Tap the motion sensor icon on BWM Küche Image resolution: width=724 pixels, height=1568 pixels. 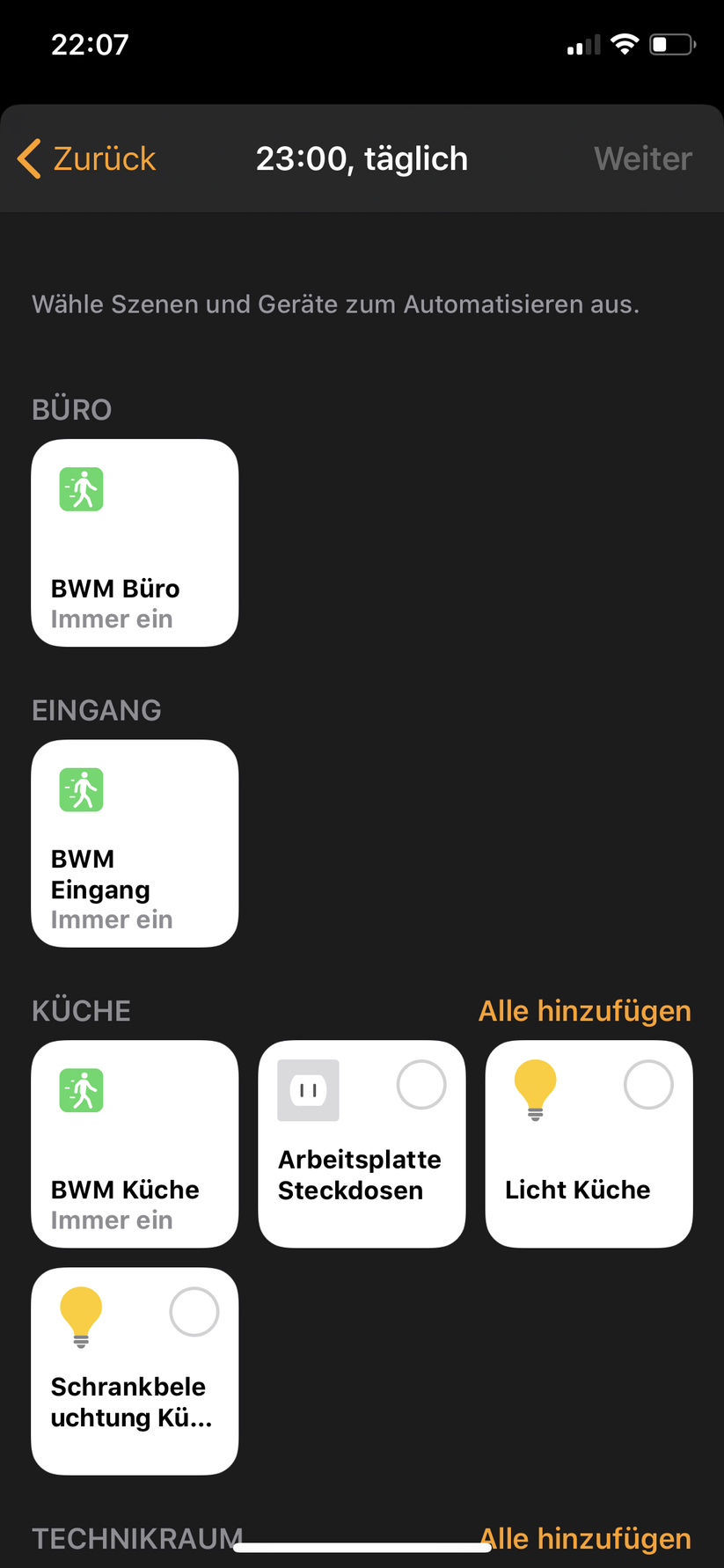(x=81, y=1090)
